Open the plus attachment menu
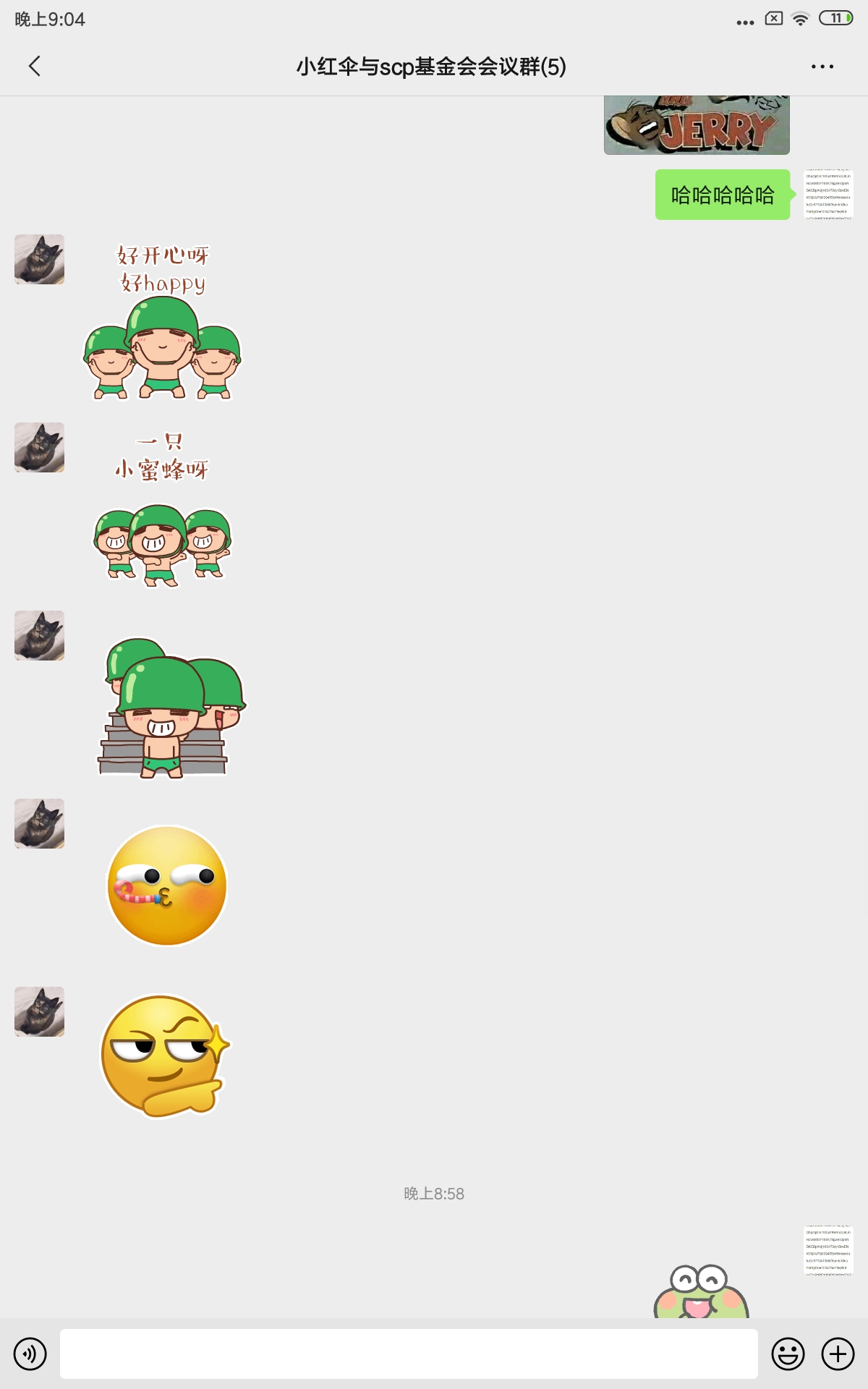Screen dimensions: 868x1389 coord(838,1354)
